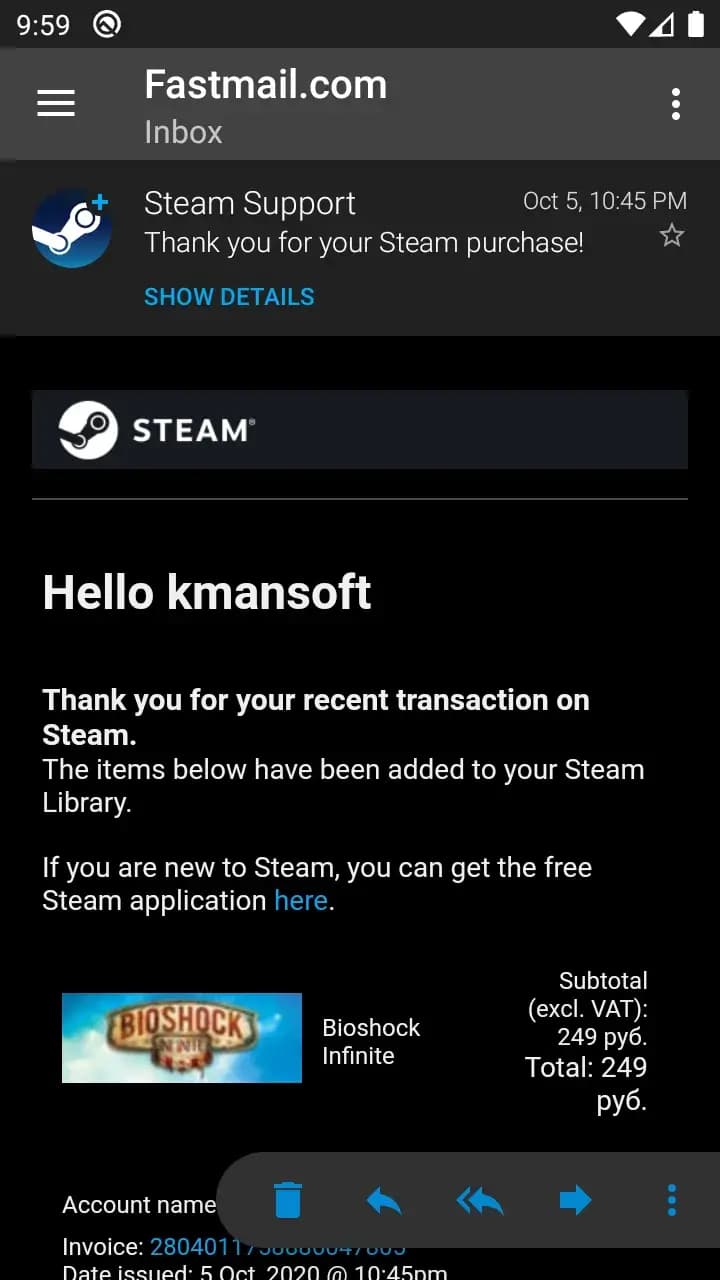The width and height of the screenshot is (720, 1280).
Task: Reply all using the double-arrow icon
Action: click(479, 1201)
